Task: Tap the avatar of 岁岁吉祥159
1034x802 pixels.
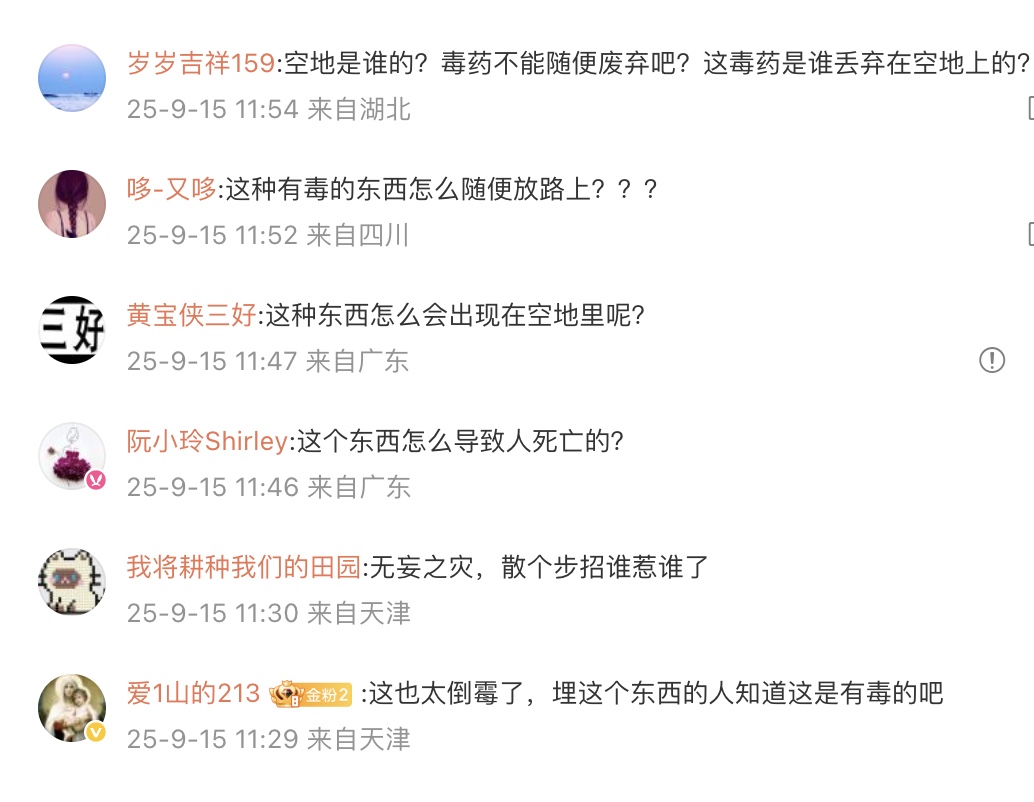Action: [72, 78]
